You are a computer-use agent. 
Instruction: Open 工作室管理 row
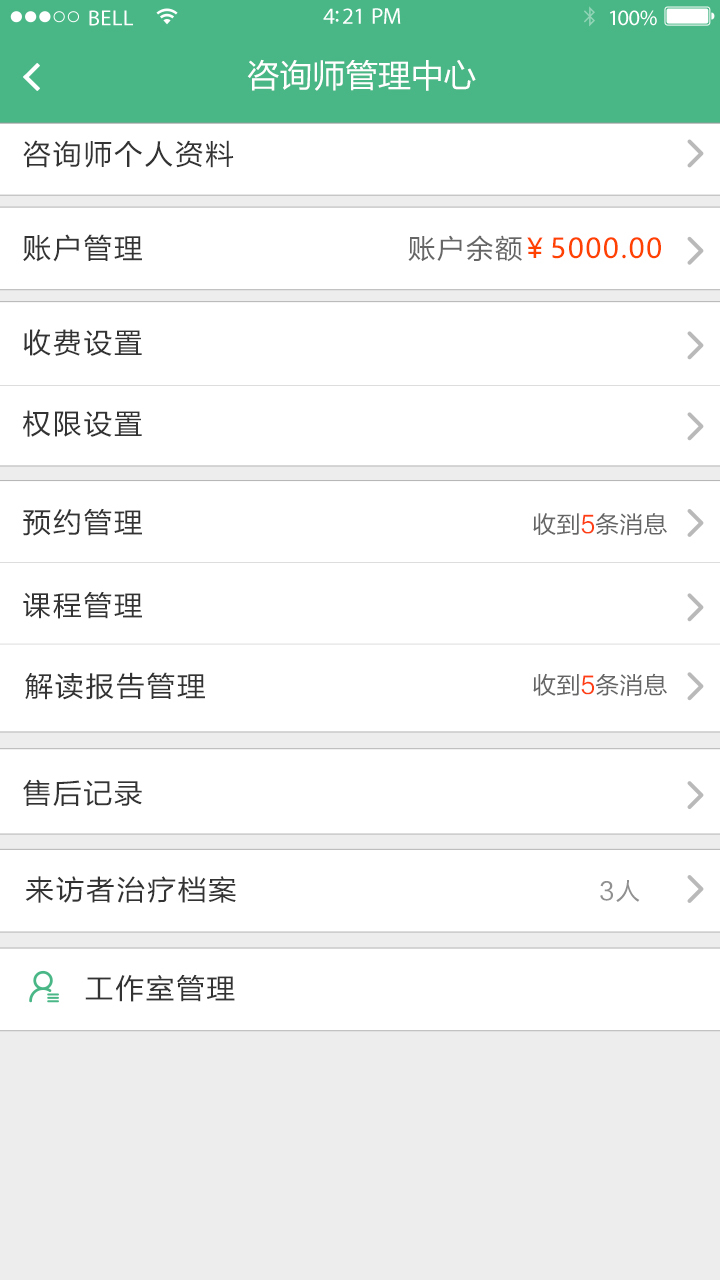[360, 989]
